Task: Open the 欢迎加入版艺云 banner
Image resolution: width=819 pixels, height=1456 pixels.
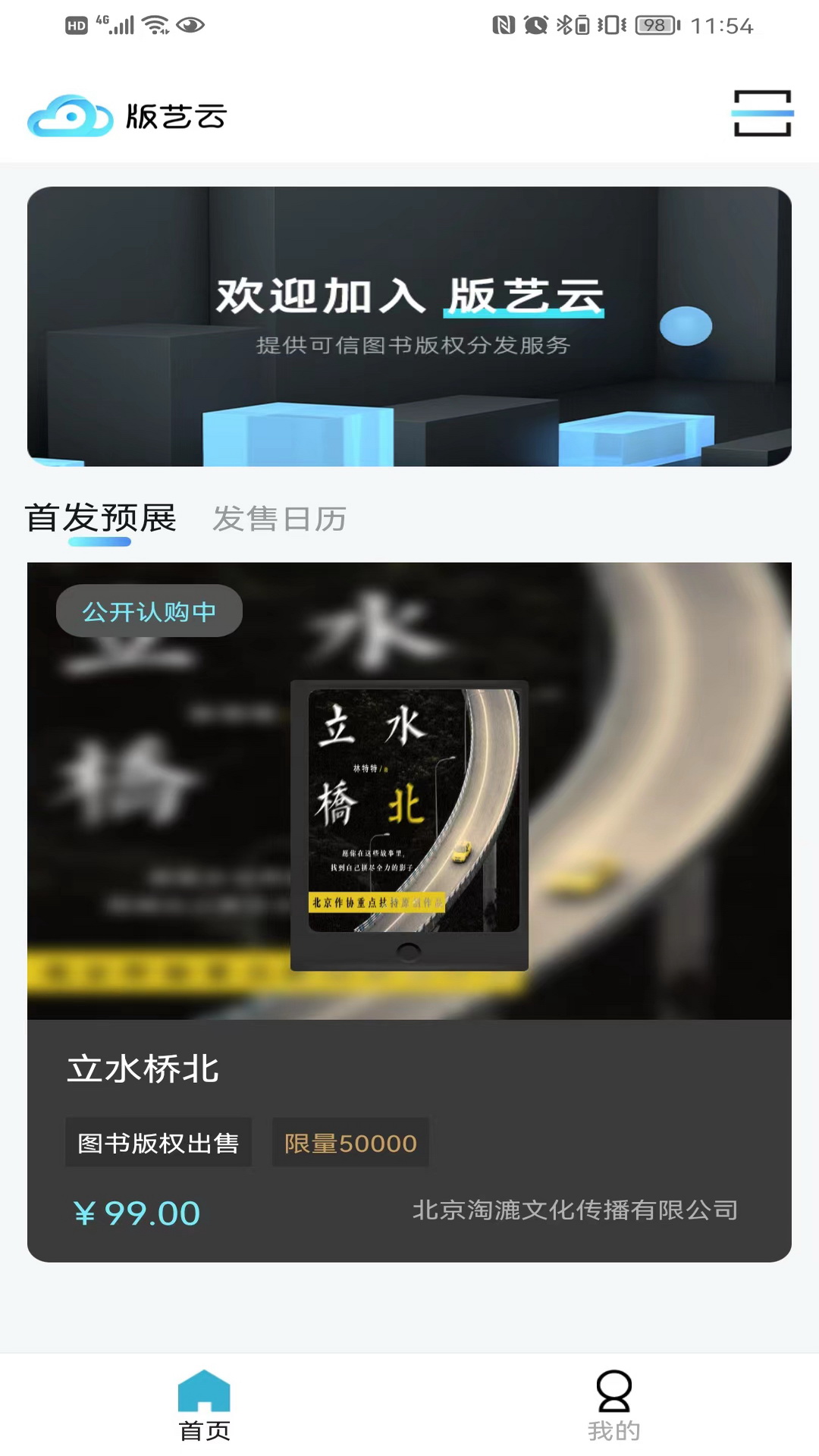Action: click(409, 326)
